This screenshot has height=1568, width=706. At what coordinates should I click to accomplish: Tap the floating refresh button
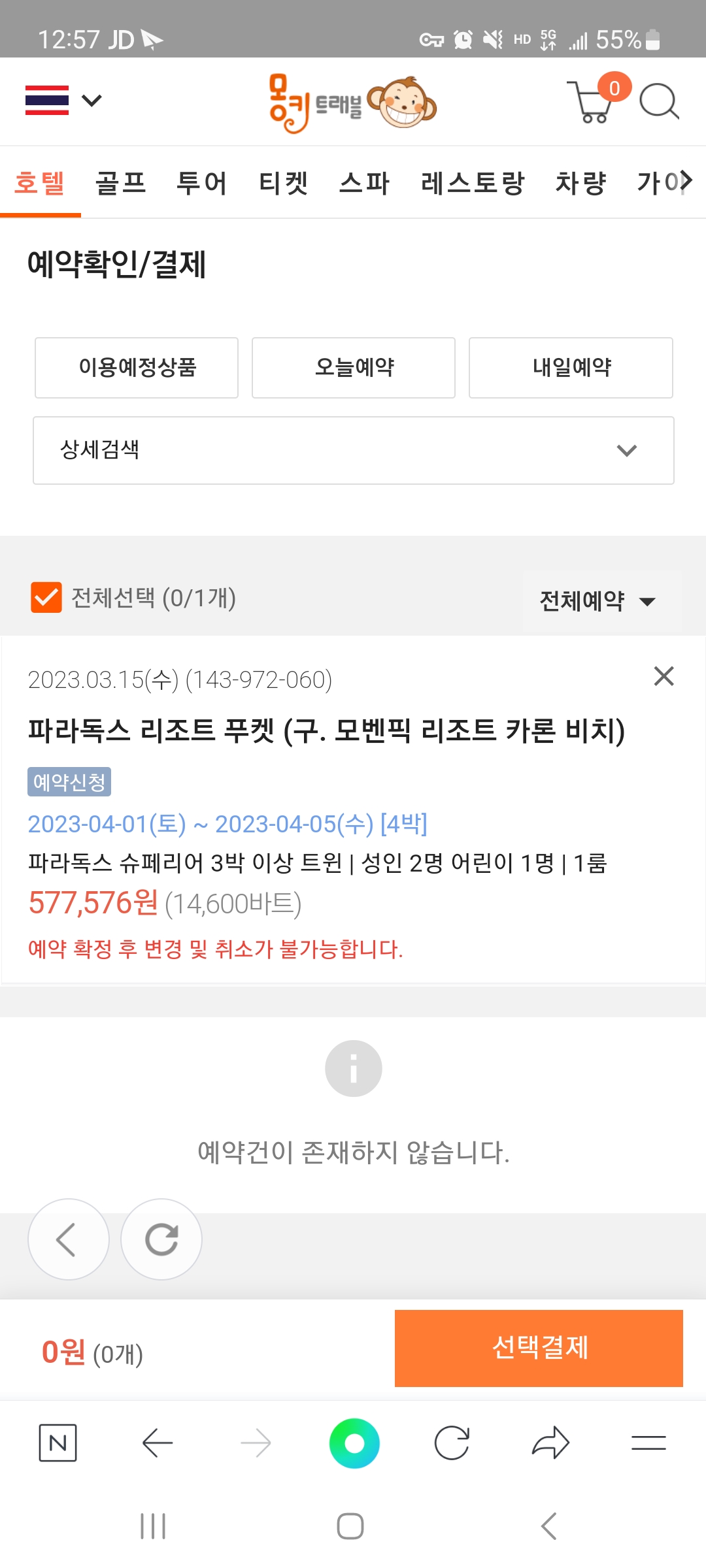click(x=161, y=1239)
